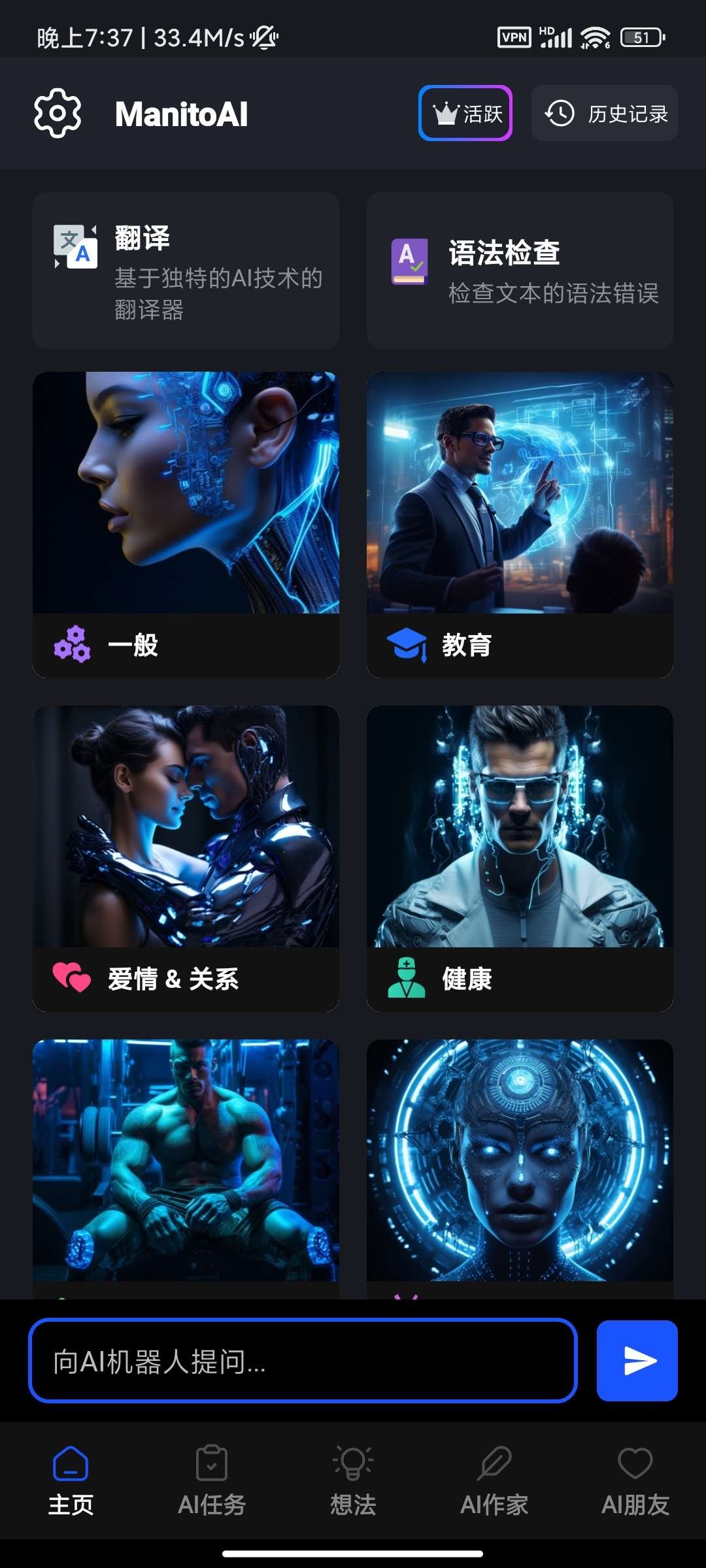The height and width of the screenshot is (1568, 706).
Task: Open the settings gear icon
Action: click(58, 113)
